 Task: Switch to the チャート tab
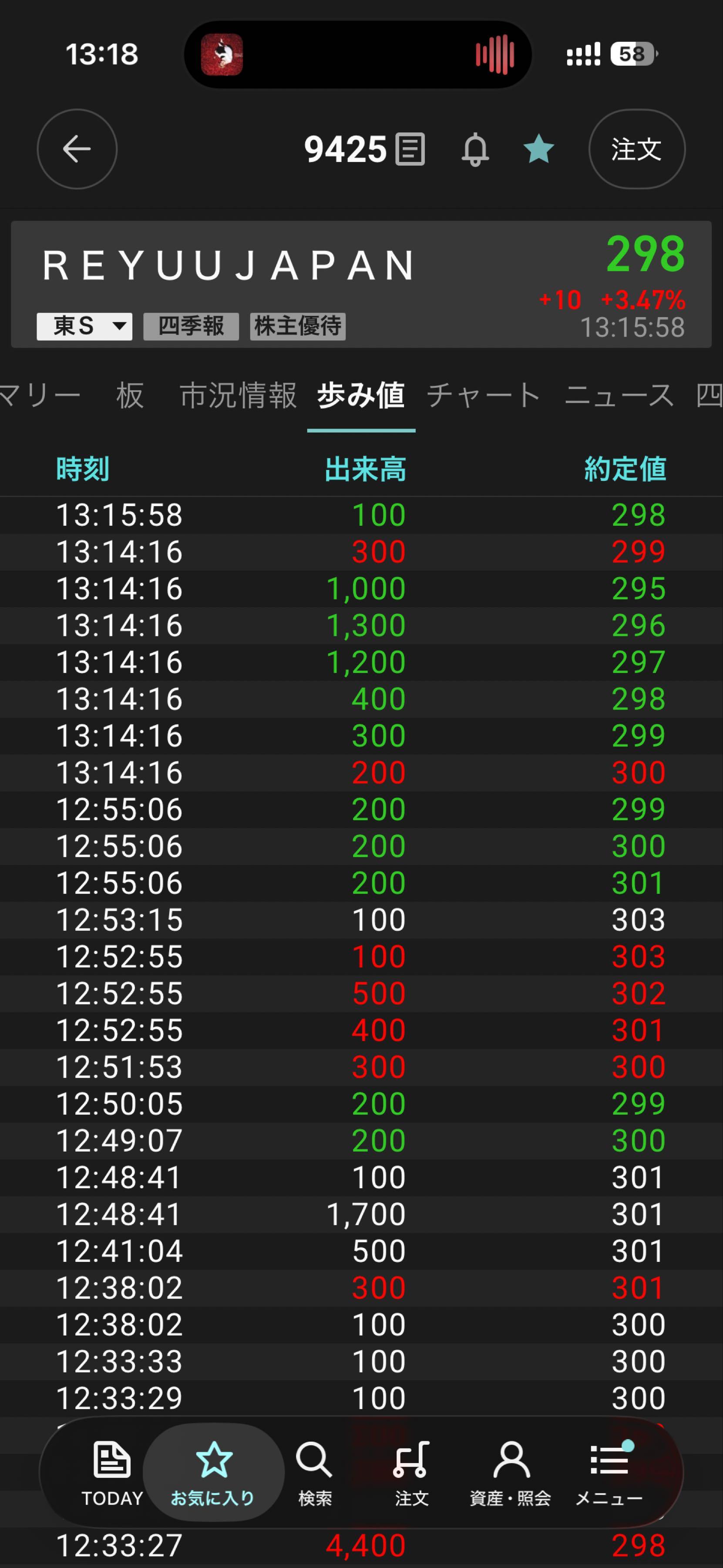[484, 395]
